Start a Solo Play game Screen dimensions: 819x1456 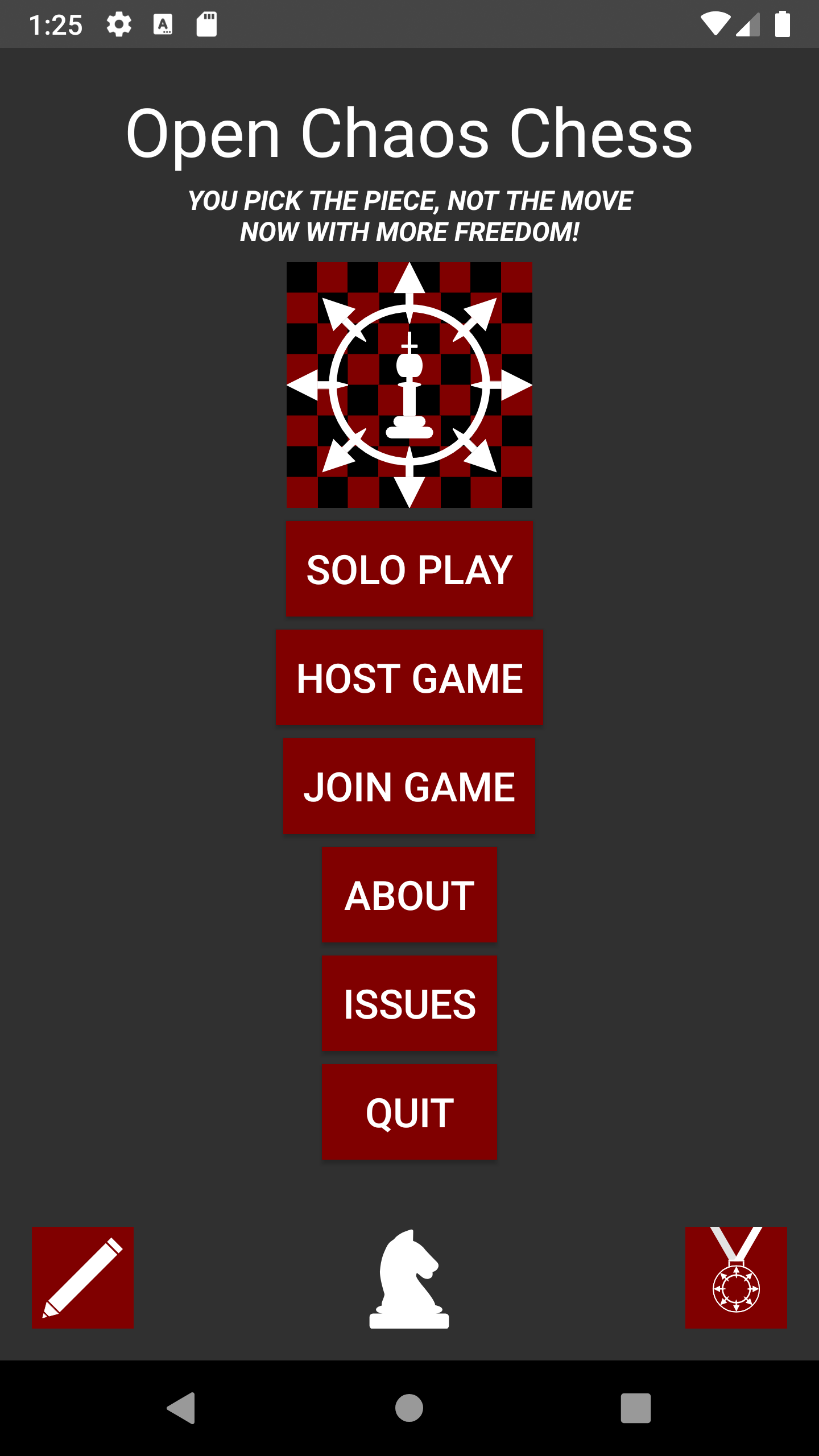[409, 569]
